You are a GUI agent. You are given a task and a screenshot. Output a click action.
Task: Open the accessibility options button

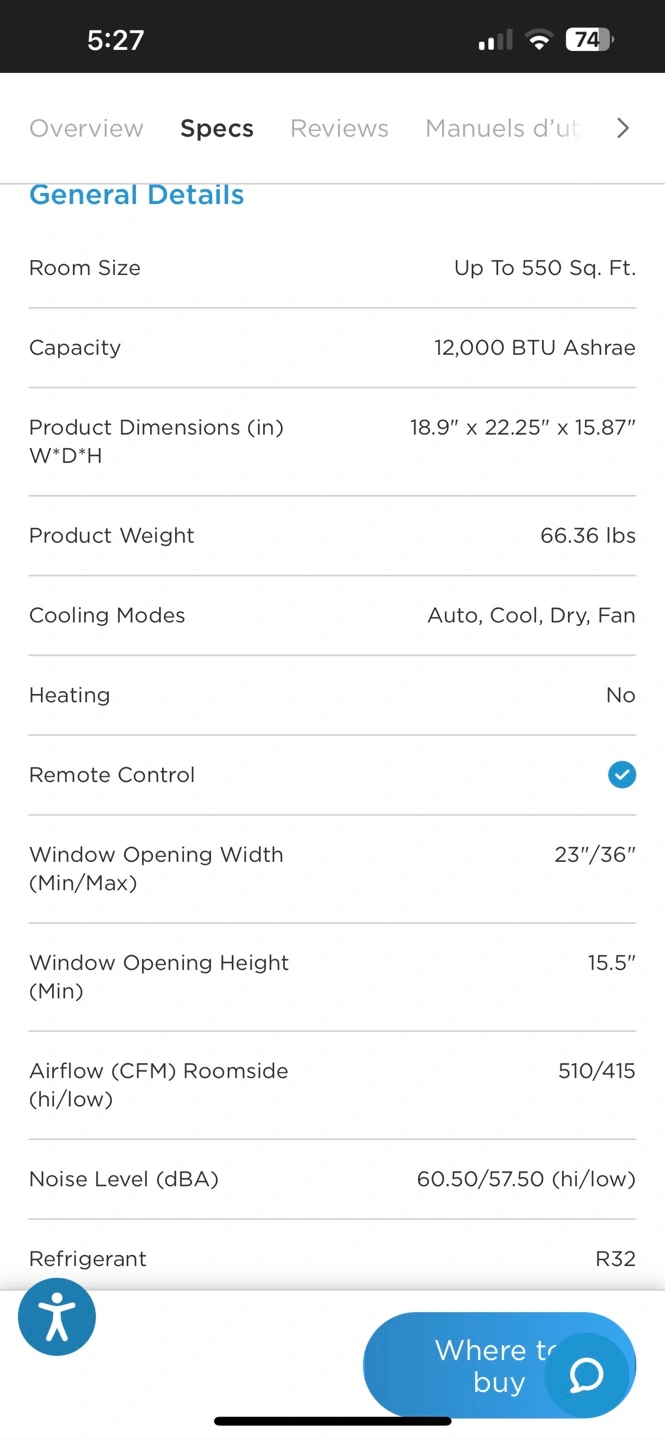click(x=57, y=1317)
